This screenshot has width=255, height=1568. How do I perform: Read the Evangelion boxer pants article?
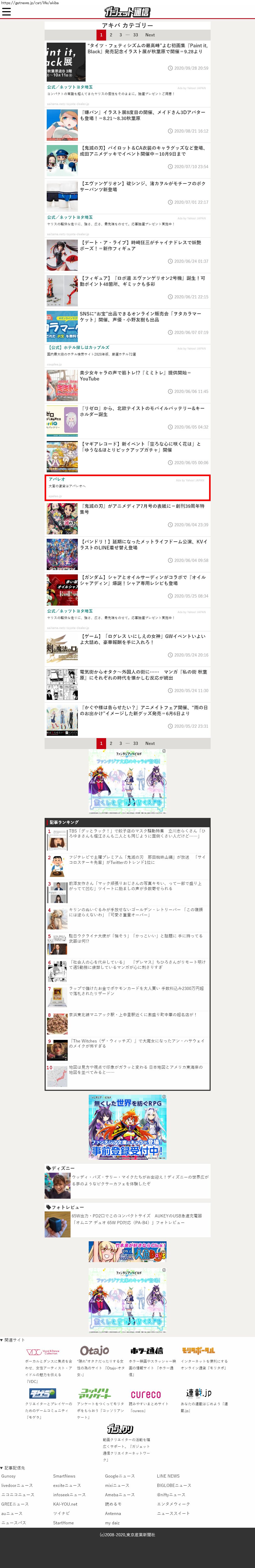143,186
